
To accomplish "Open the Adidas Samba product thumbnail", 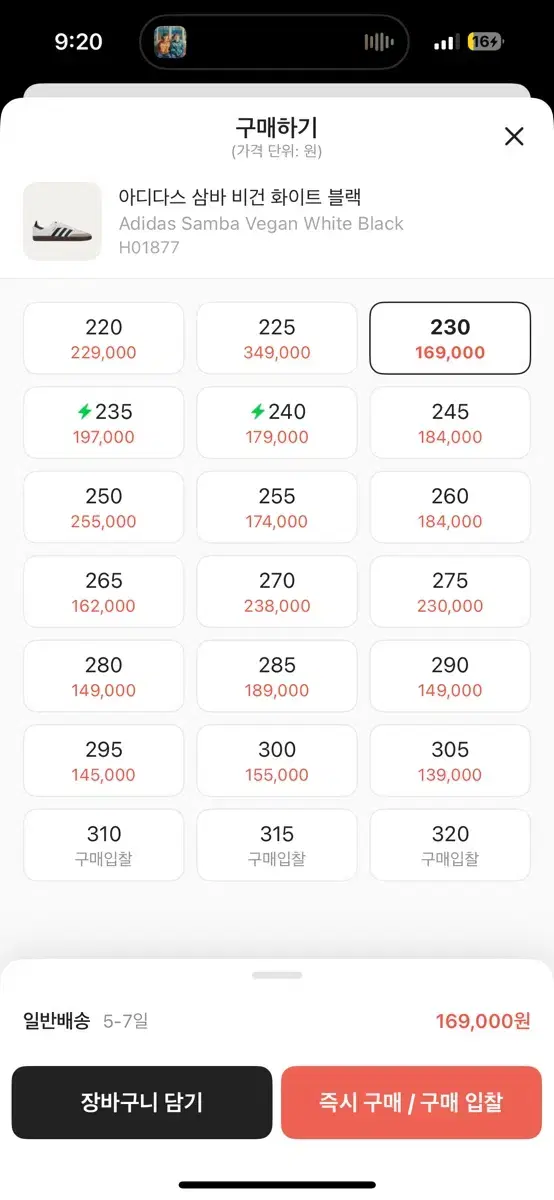I will point(62,222).
